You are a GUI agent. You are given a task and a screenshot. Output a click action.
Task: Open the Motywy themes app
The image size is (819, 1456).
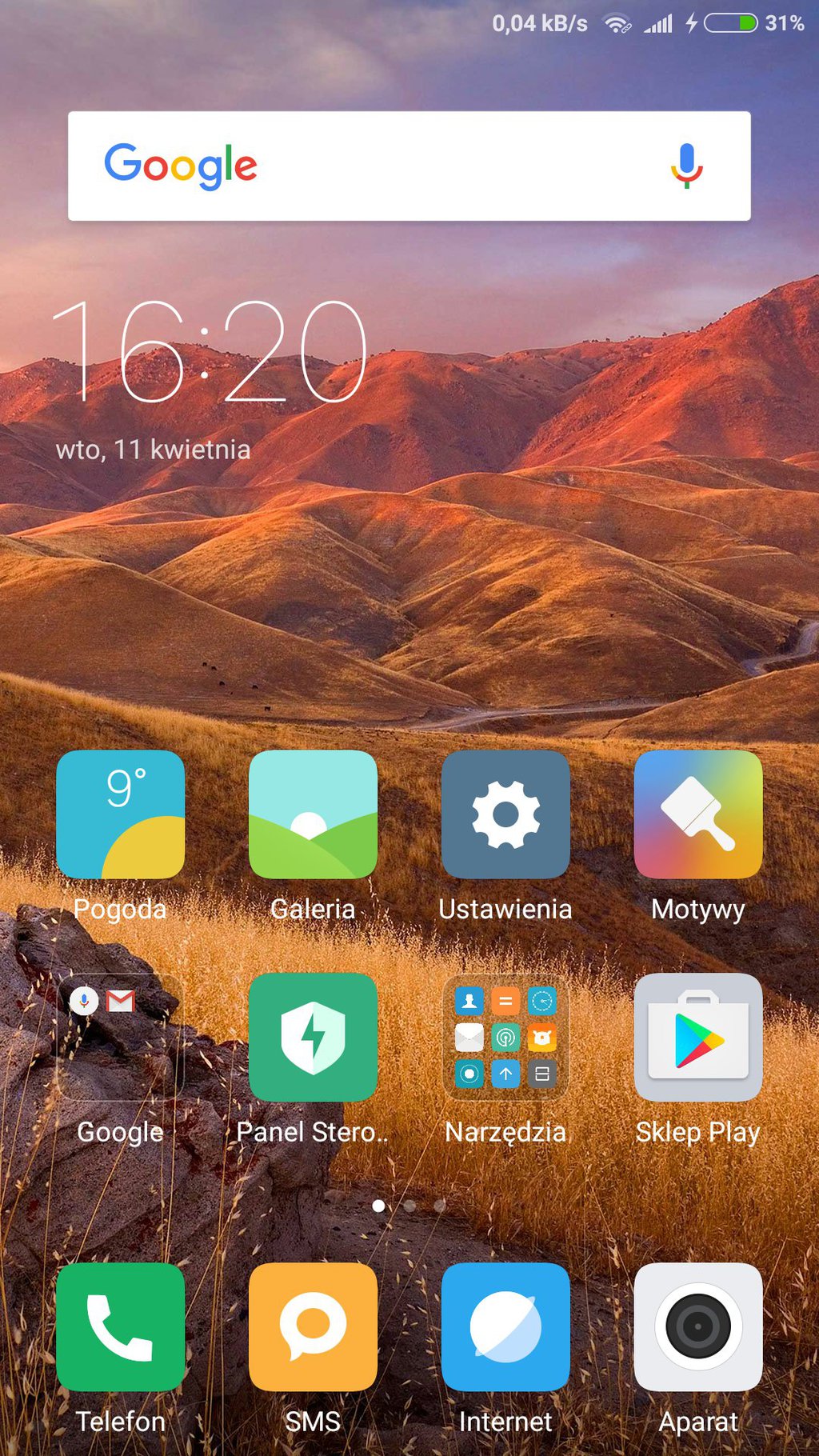point(697,814)
